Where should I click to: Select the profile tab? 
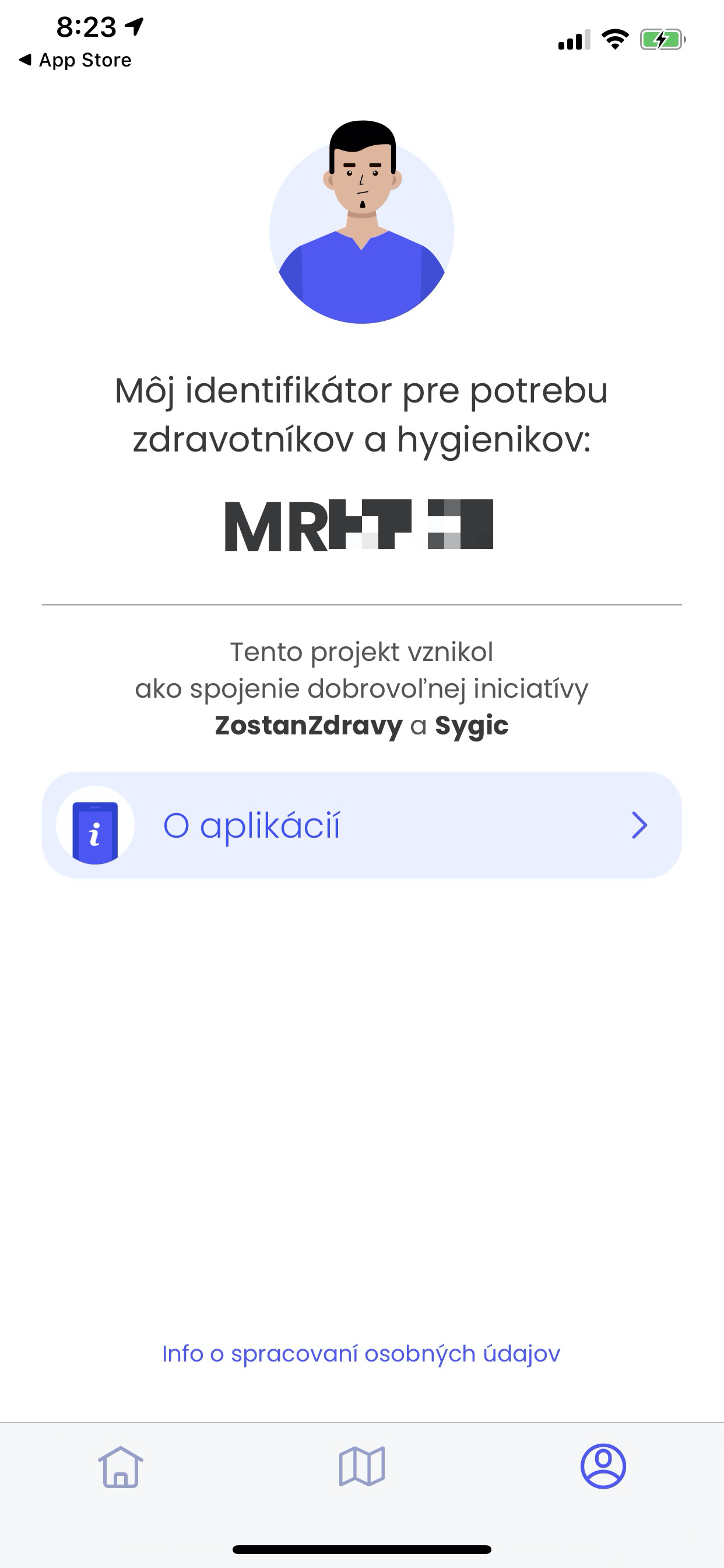click(603, 1466)
